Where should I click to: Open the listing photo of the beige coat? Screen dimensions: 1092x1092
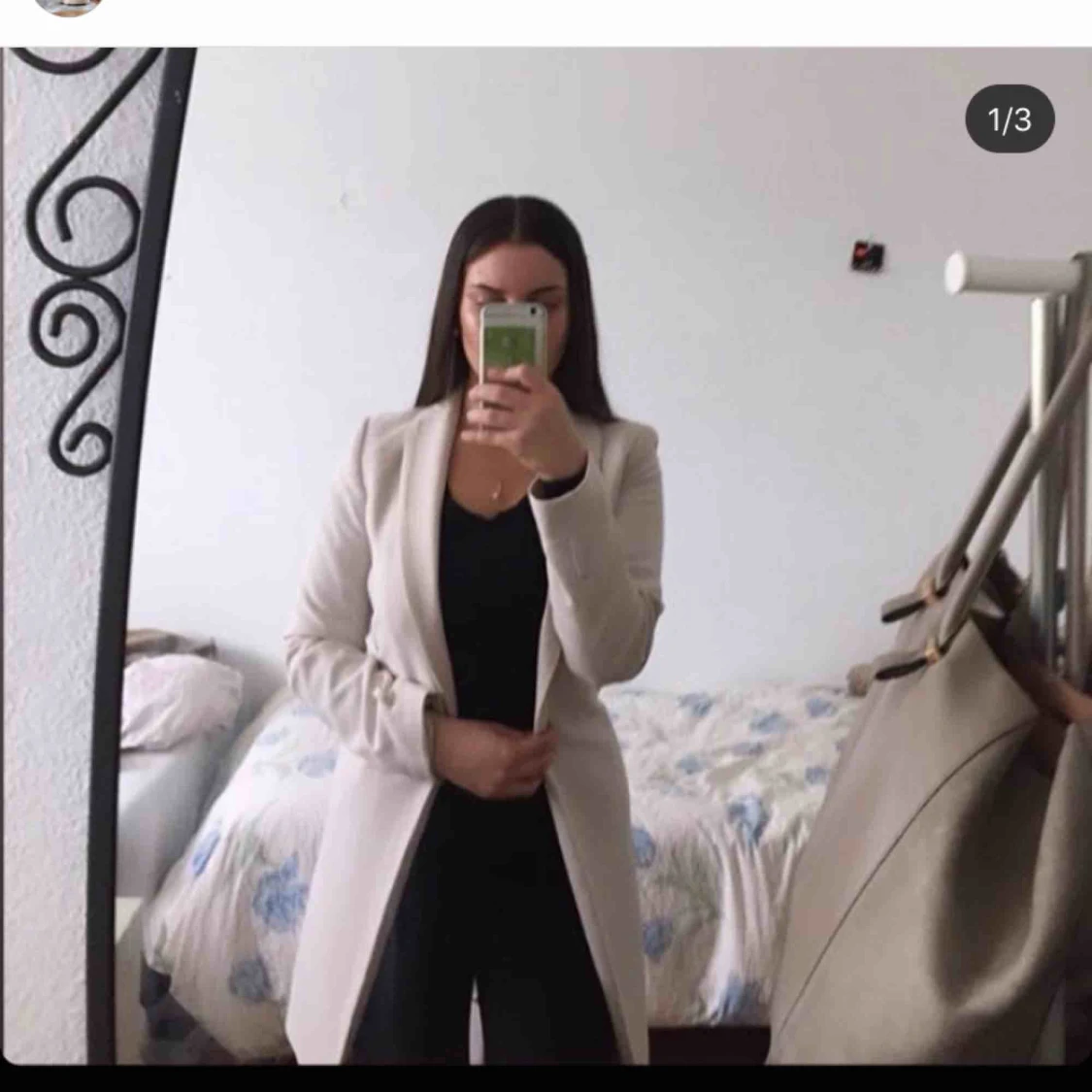point(546,556)
